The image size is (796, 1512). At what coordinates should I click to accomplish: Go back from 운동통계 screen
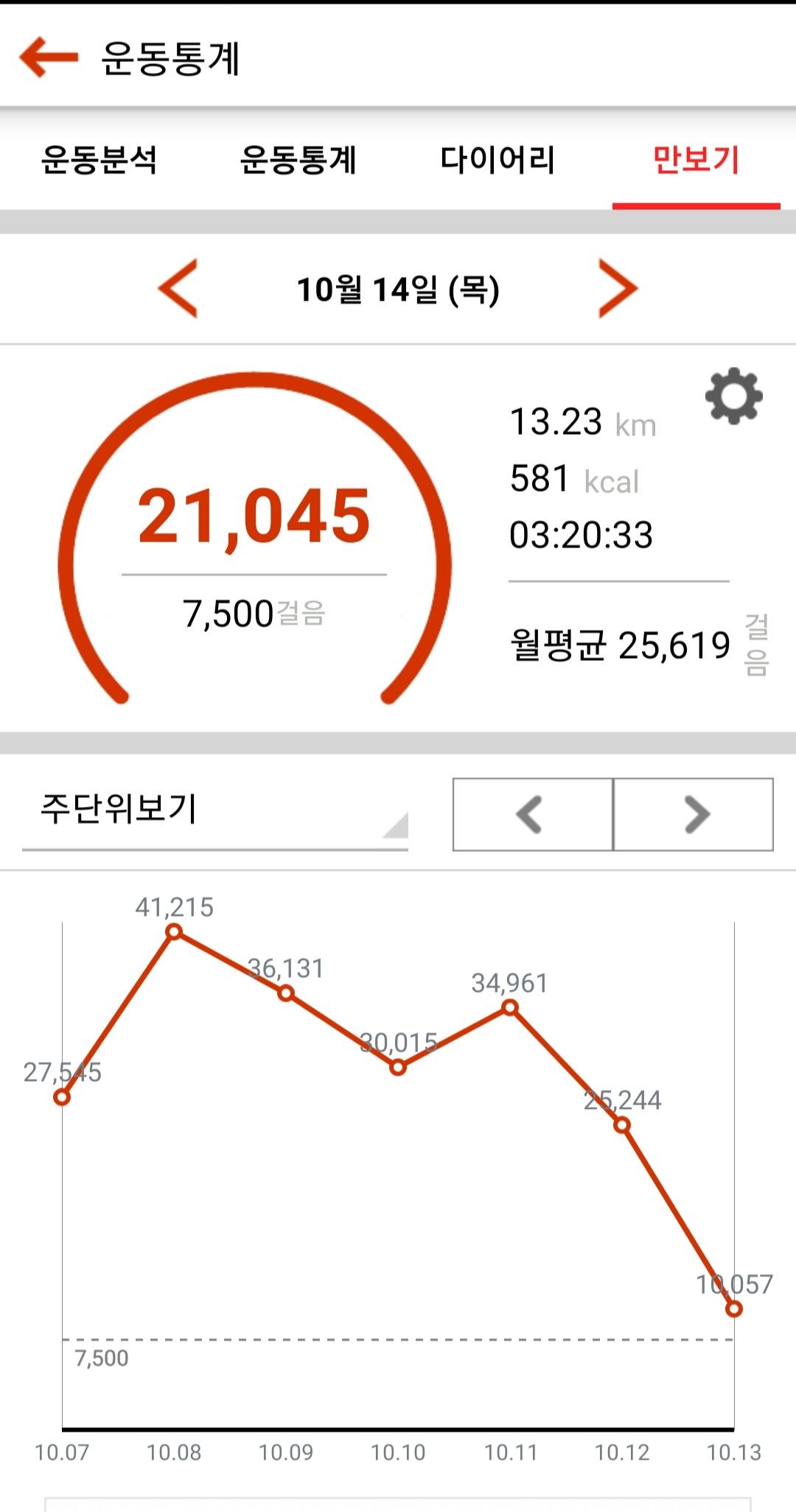49,57
